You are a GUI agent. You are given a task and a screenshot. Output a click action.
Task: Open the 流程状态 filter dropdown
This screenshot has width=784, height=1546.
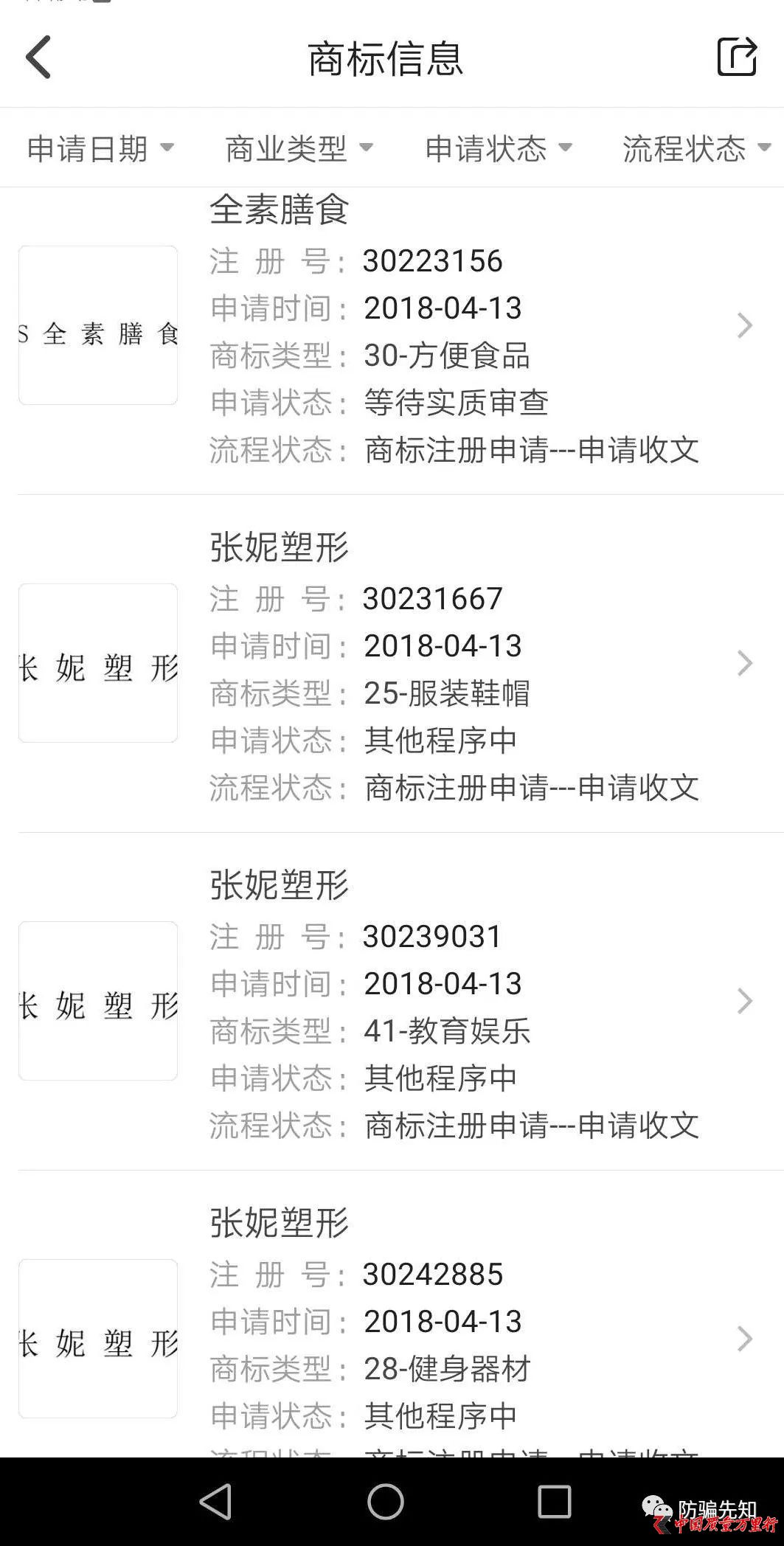coord(696,148)
